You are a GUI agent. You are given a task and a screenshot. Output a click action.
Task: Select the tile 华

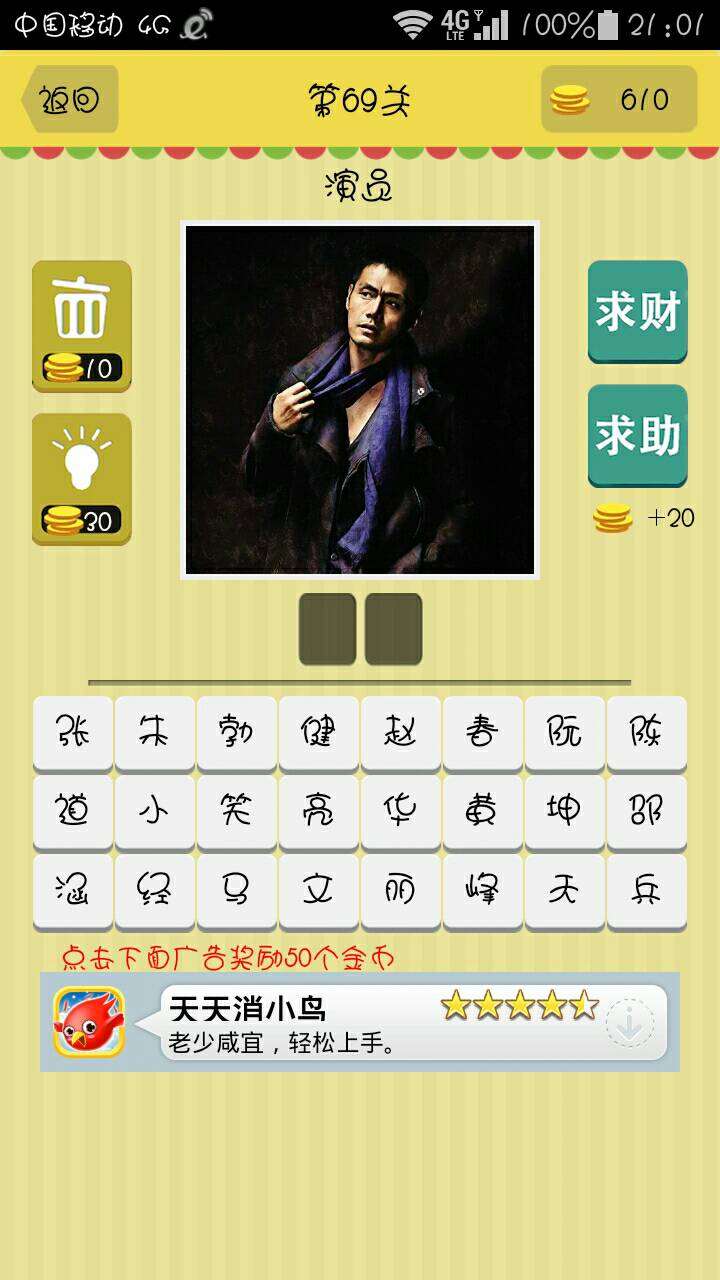tap(401, 812)
